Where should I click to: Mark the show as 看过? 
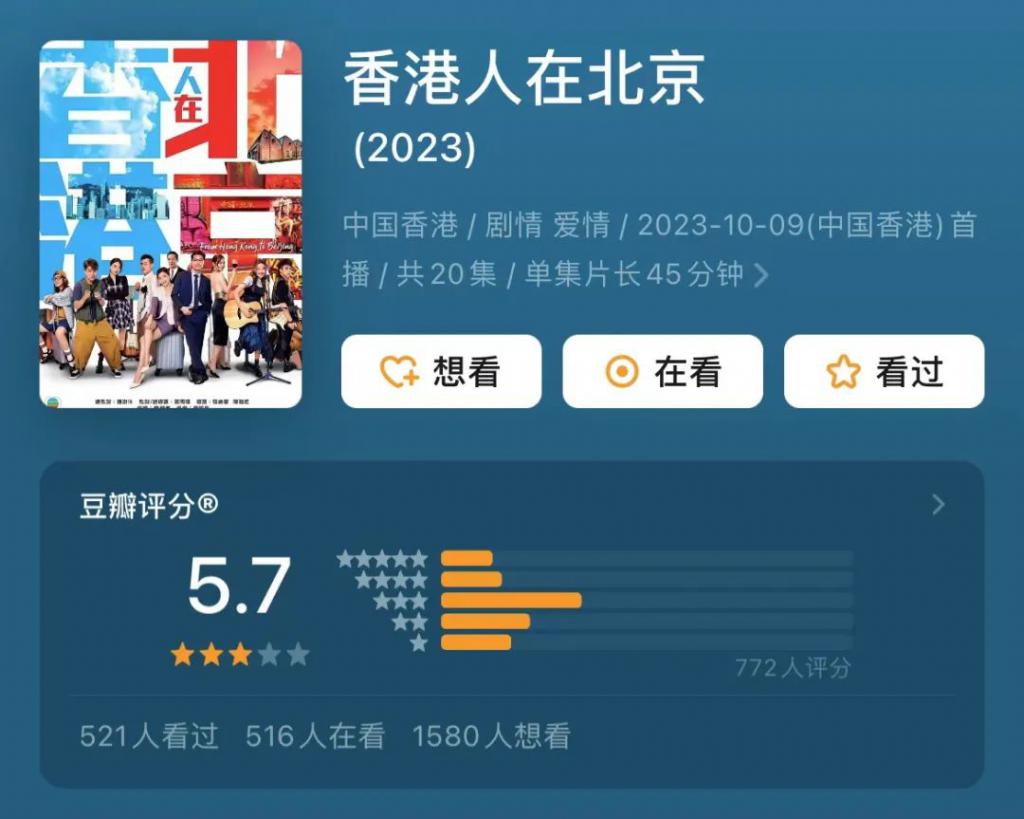click(x=883, y=372)
